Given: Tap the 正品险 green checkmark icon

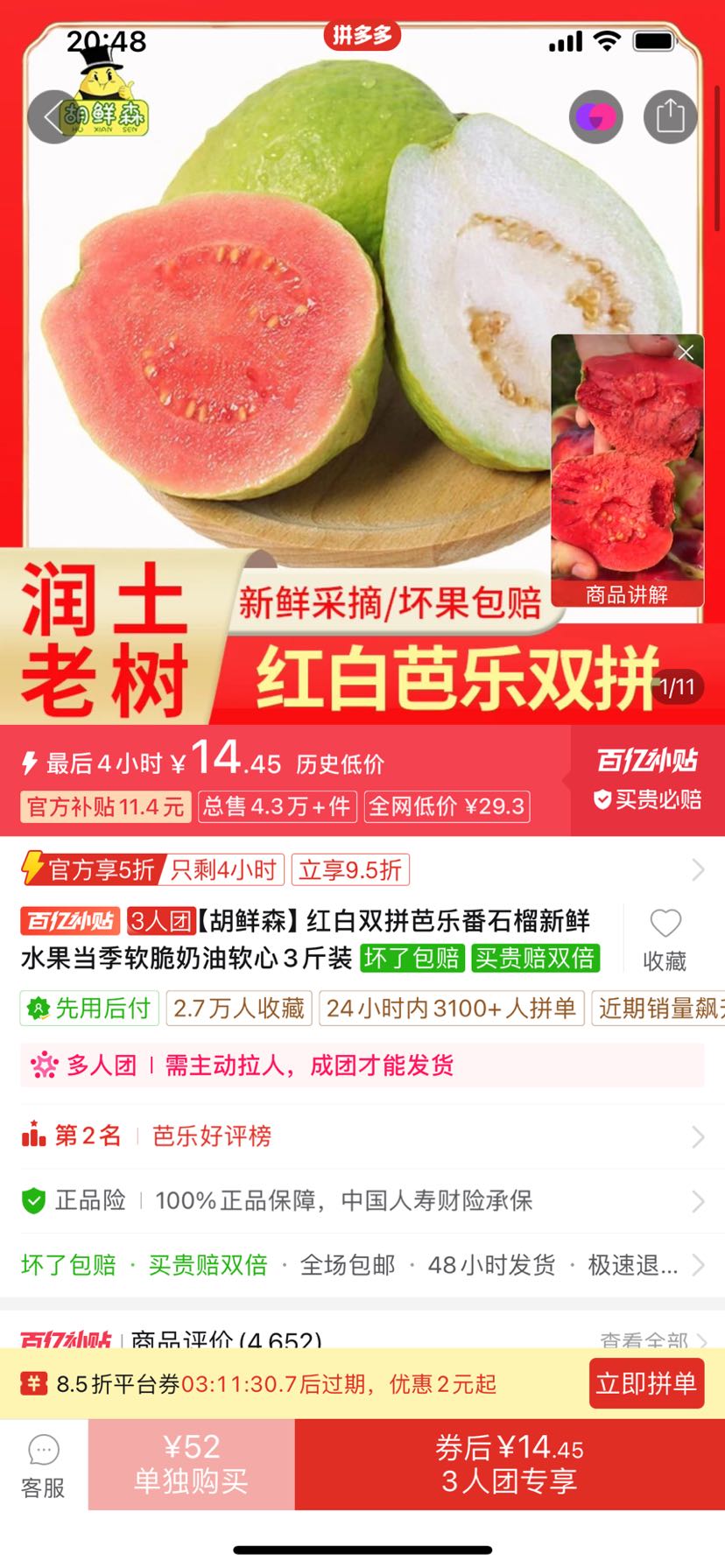Looking at the screenshot, I should [34, 1200].
